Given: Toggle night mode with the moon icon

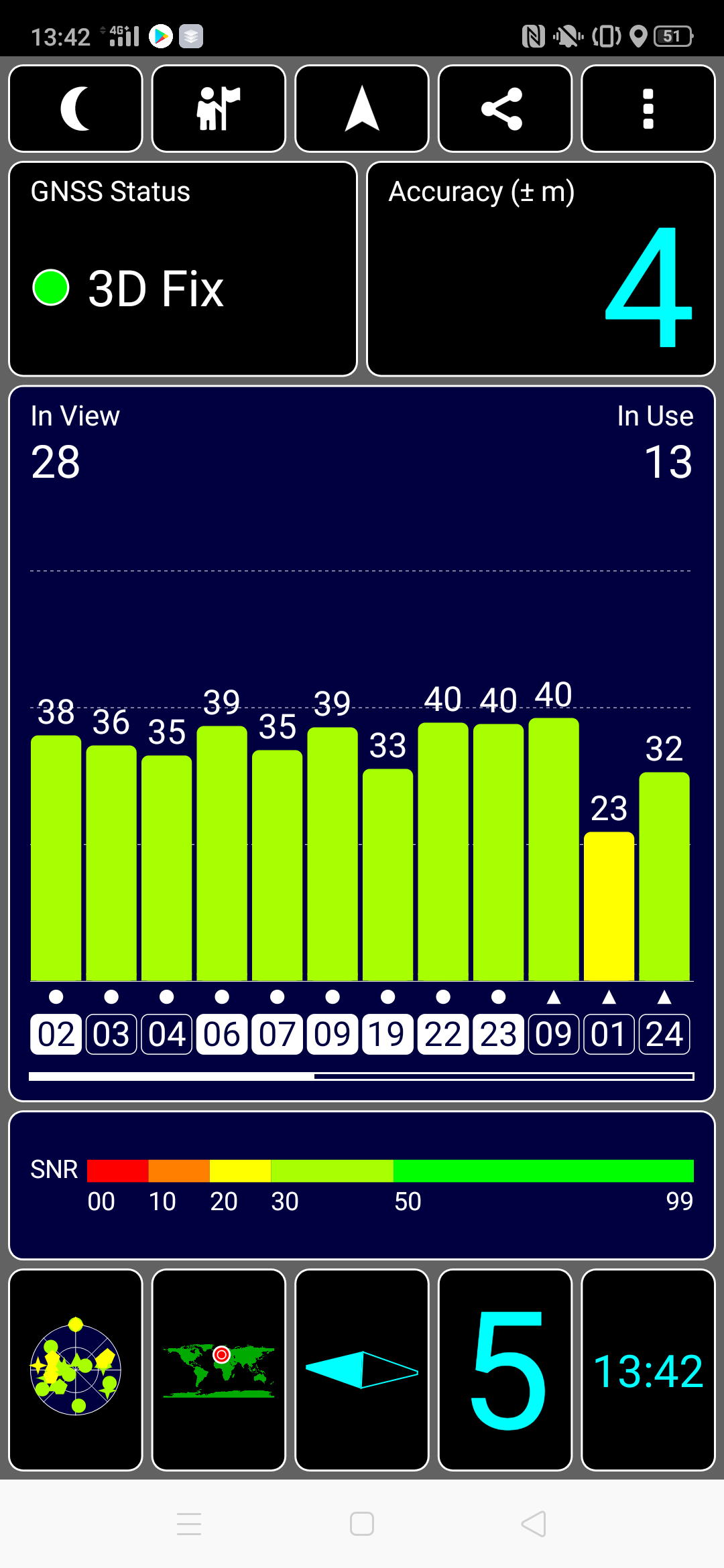Looking at the screenshot, I should click(76, 109).
